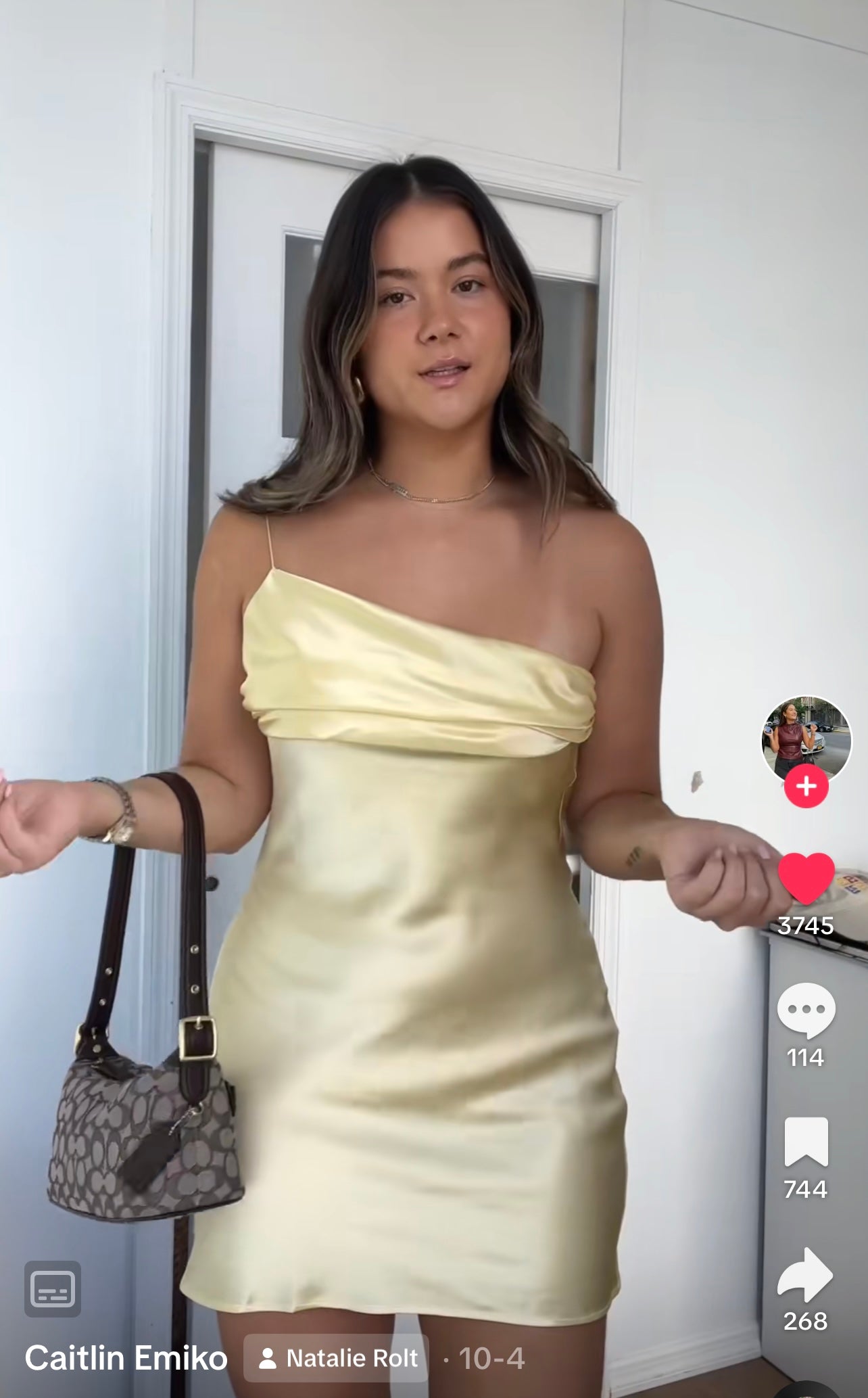
Task: Bookmark this video to favorites
Action: click(x=806, y=1142)
